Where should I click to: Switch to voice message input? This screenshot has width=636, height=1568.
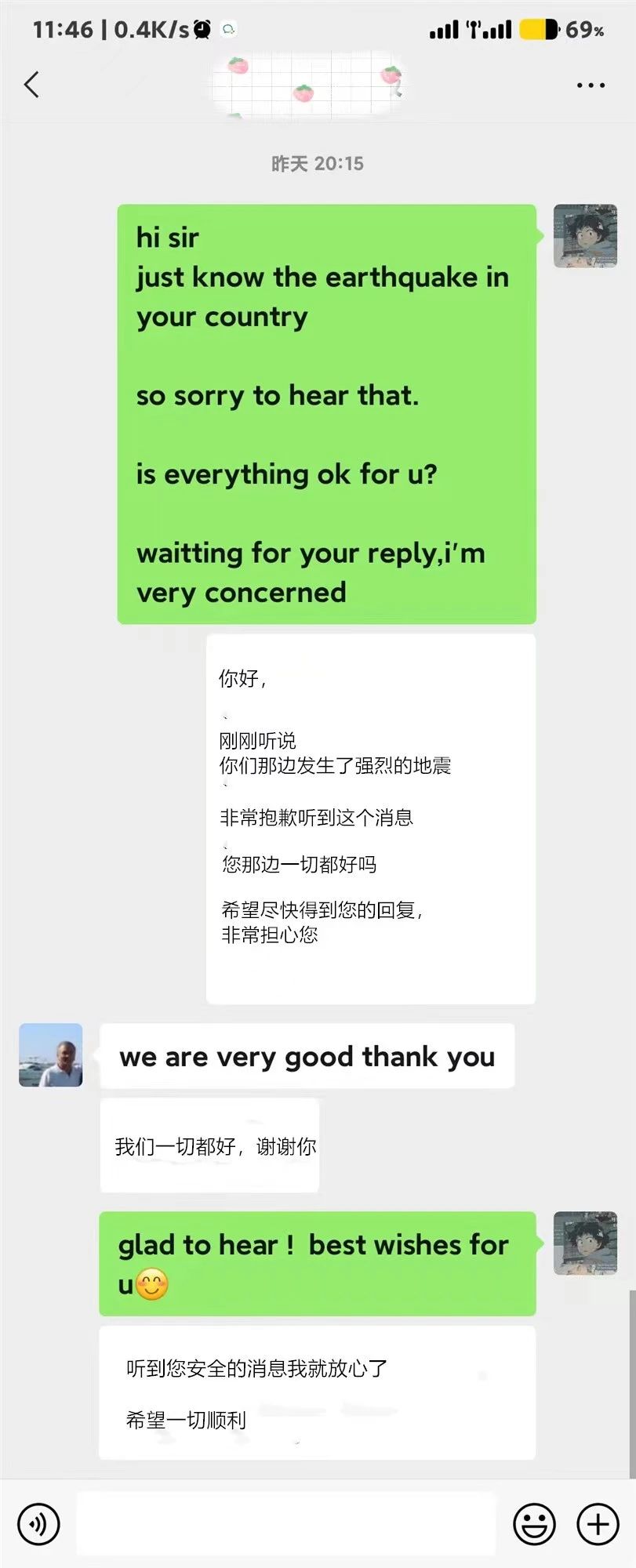38,1524
